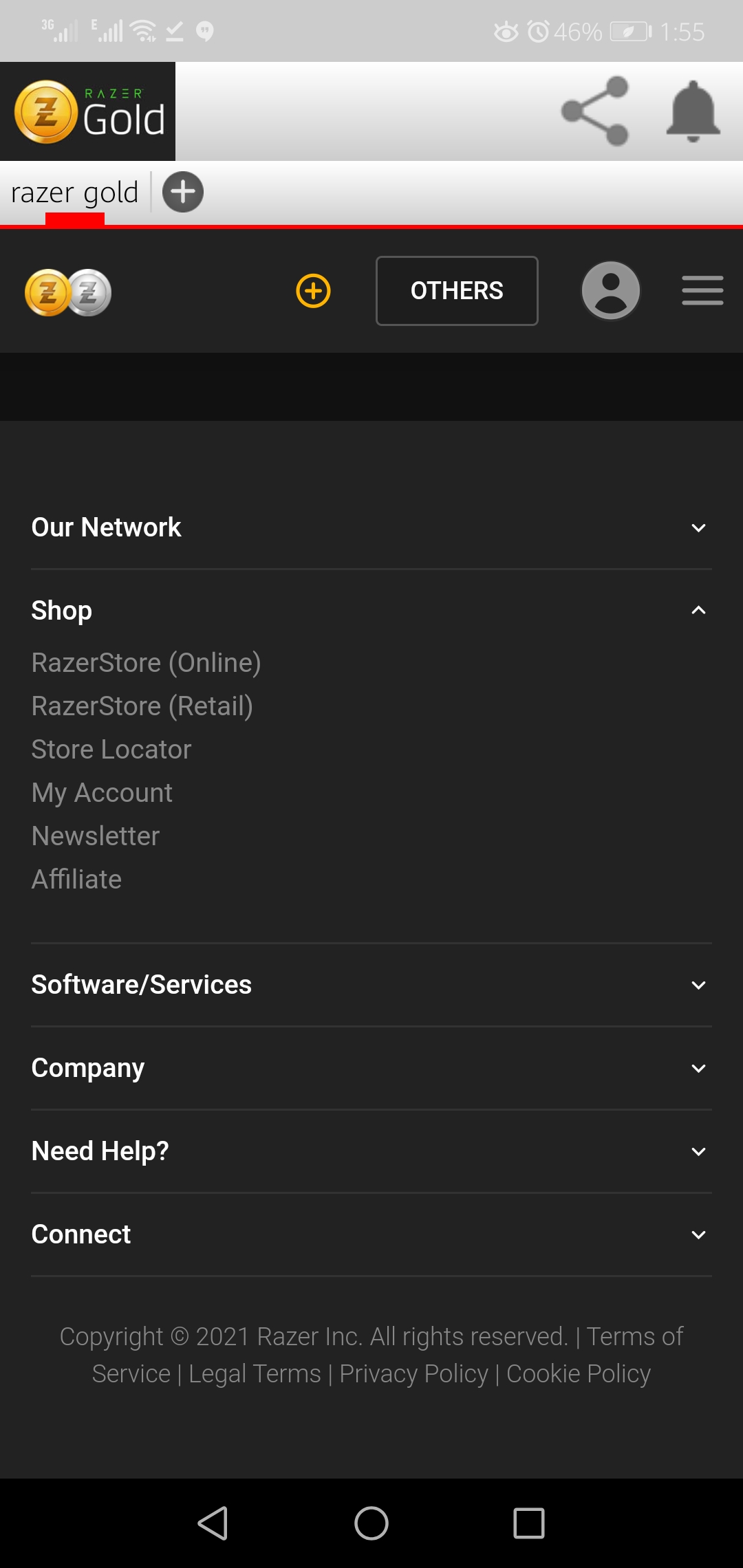Open RazerStore (Online) link
Image resolution: width=743 pixels, height=1568 pixels.
(147, 663)
